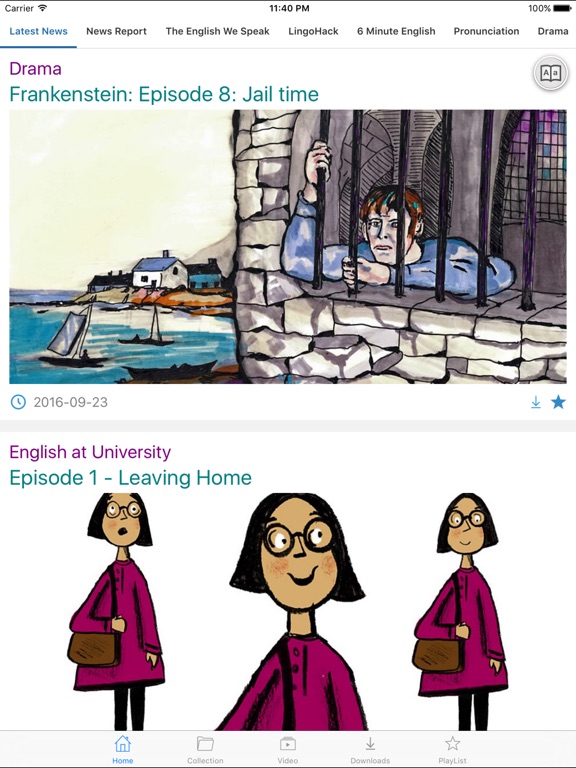The image size is (576, 768).
Task: Open Episode 1 - Leaving Home card
Action: [x=130, y=478]
